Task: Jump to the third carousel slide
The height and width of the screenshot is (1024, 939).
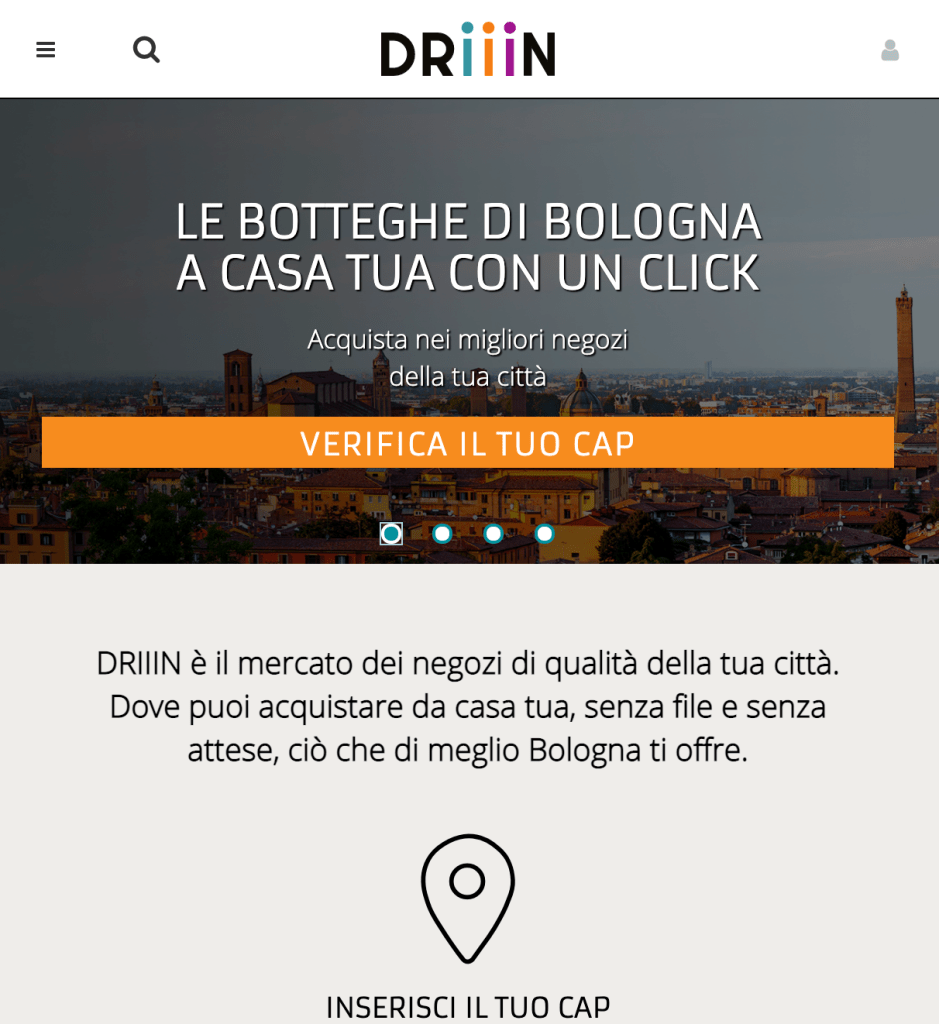Action: coord(493,534)
